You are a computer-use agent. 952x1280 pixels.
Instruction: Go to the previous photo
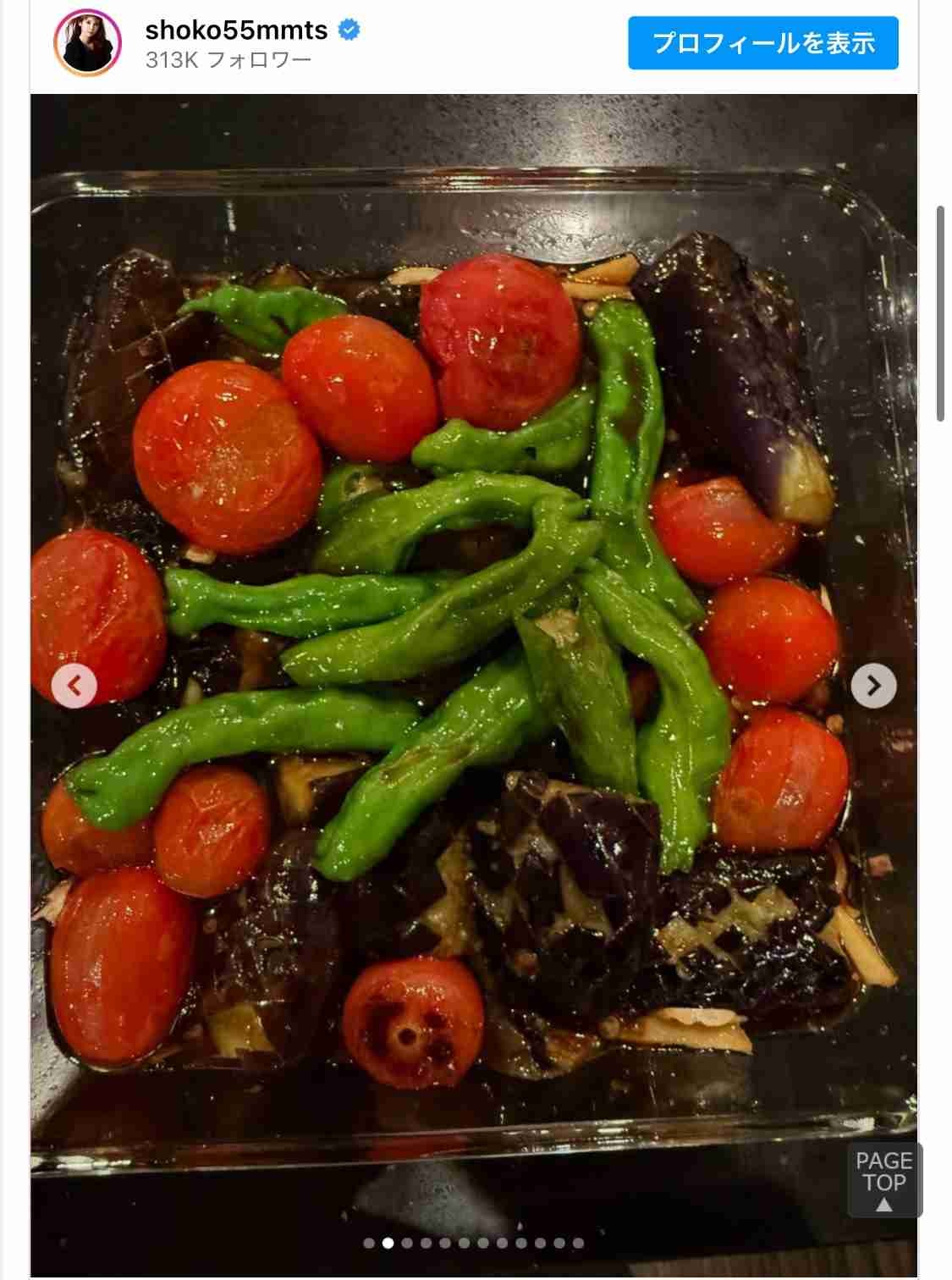point(74,686)
